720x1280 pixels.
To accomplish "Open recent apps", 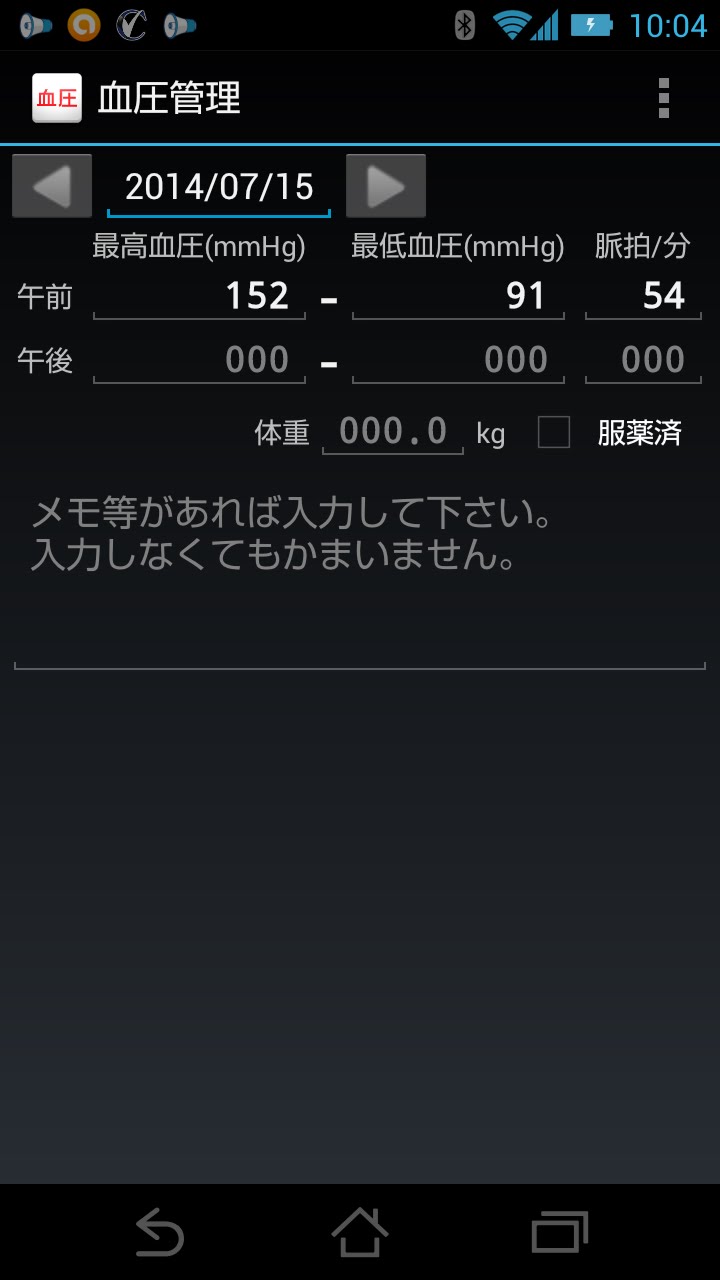I will (x=560, y=1232).
